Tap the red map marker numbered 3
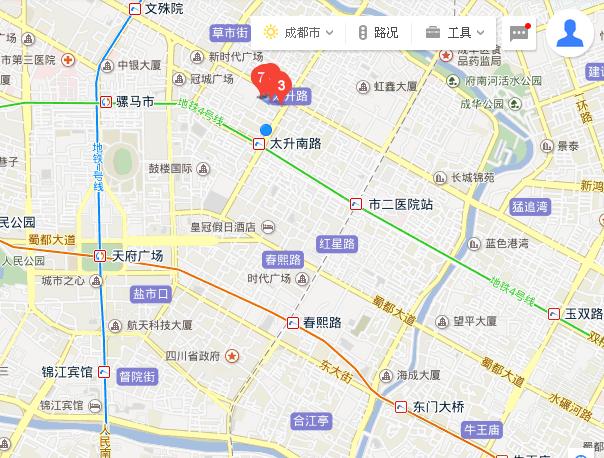604x458 pixels. click(x=282, y=86)
